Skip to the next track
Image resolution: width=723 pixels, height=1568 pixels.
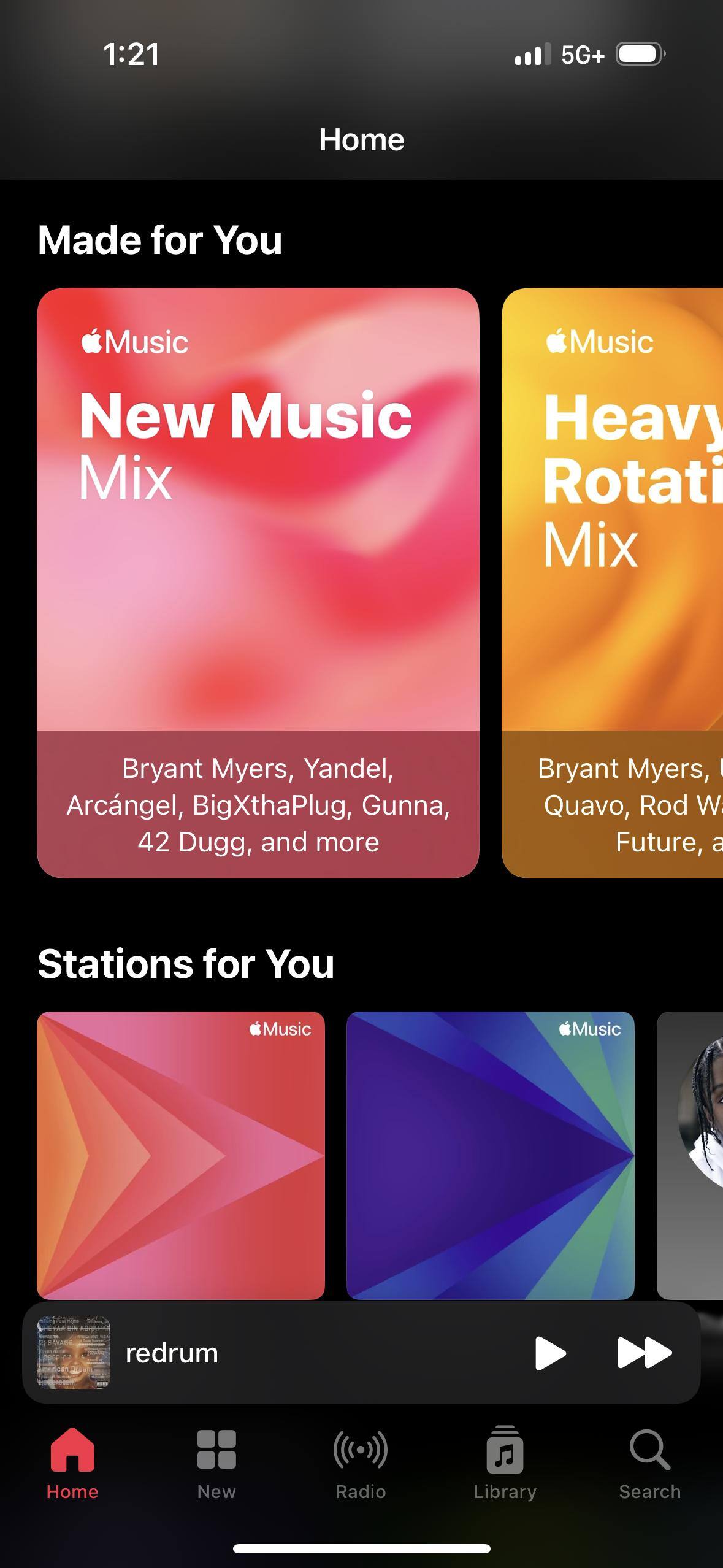coord(644,1353)
